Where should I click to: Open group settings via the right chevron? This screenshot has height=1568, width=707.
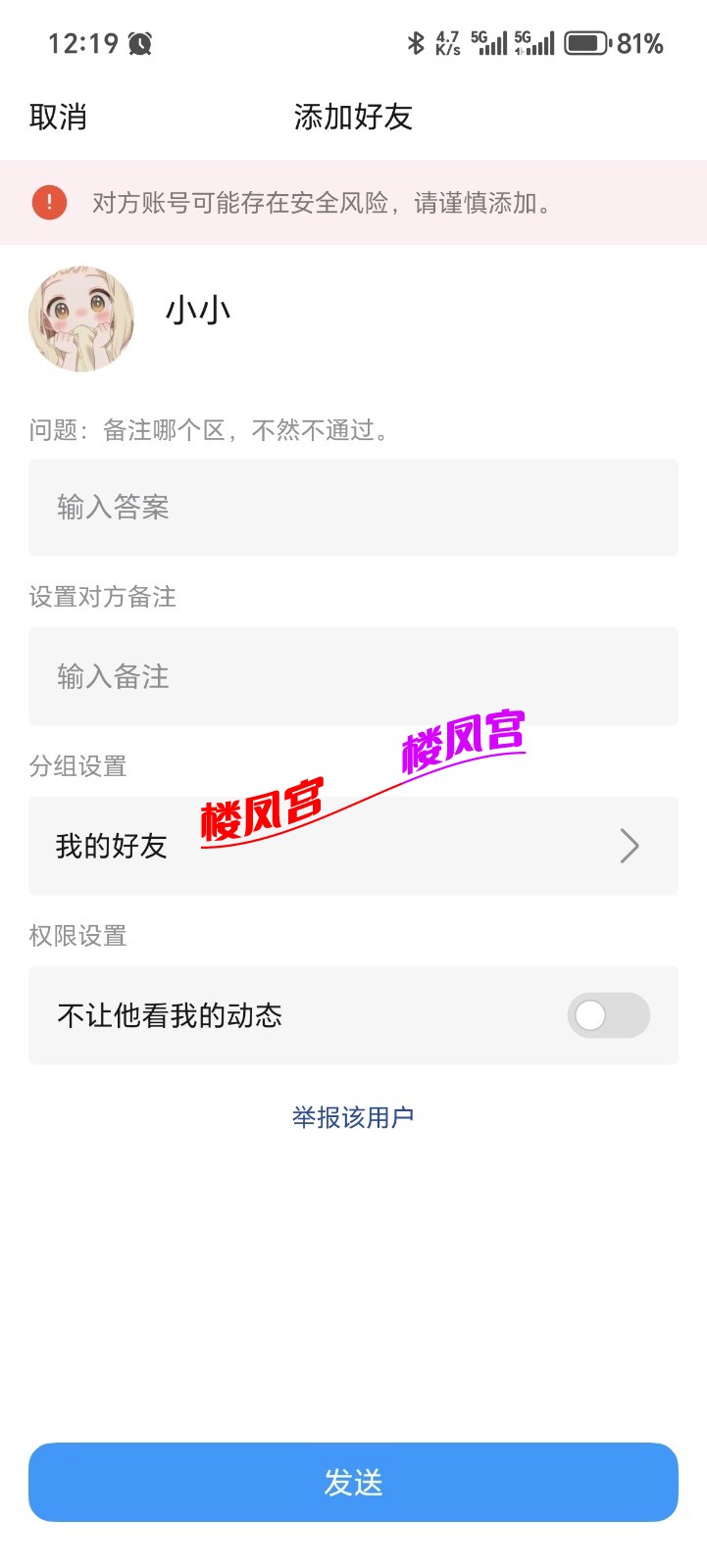click(629, 846)
